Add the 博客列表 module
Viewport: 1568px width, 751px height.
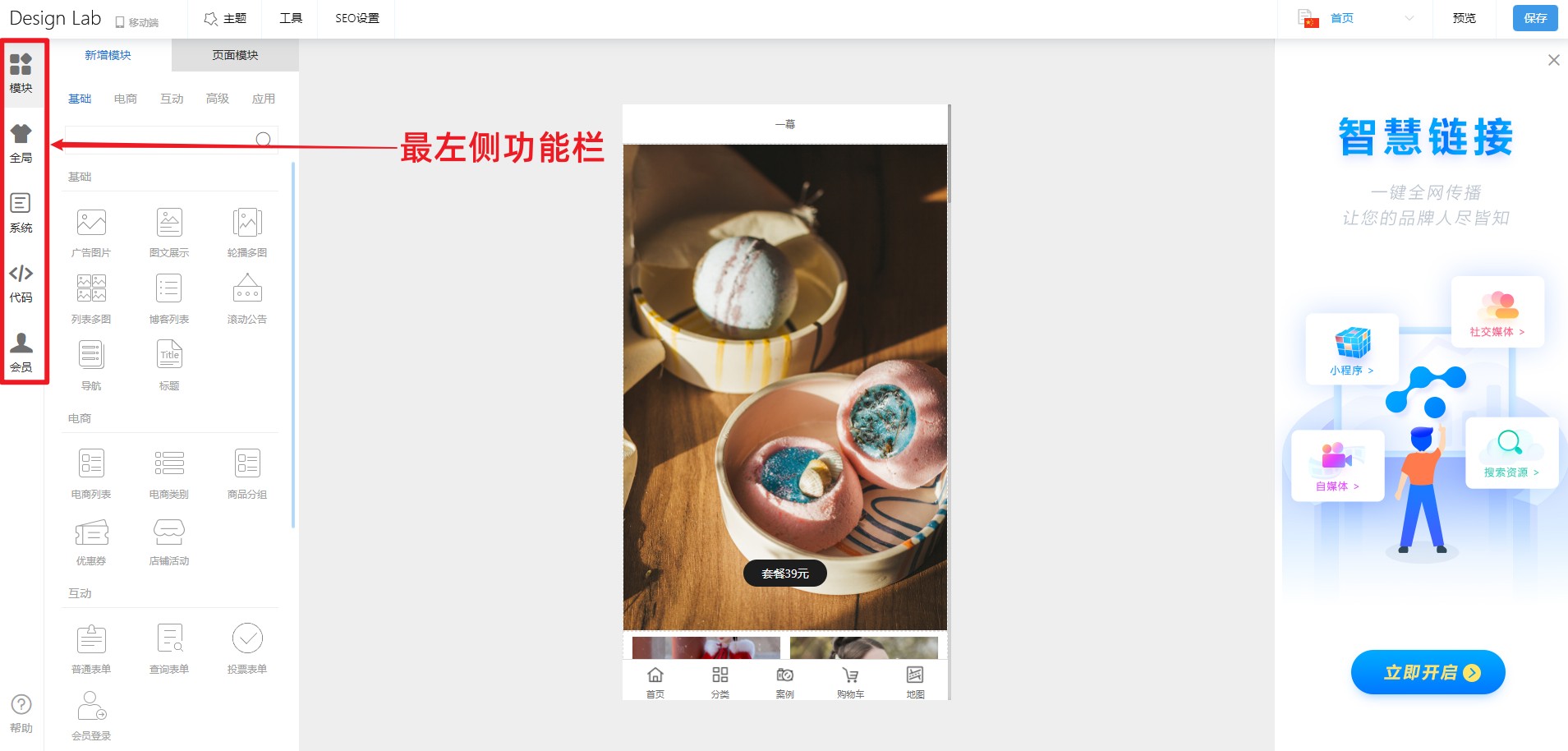(169, 297)
